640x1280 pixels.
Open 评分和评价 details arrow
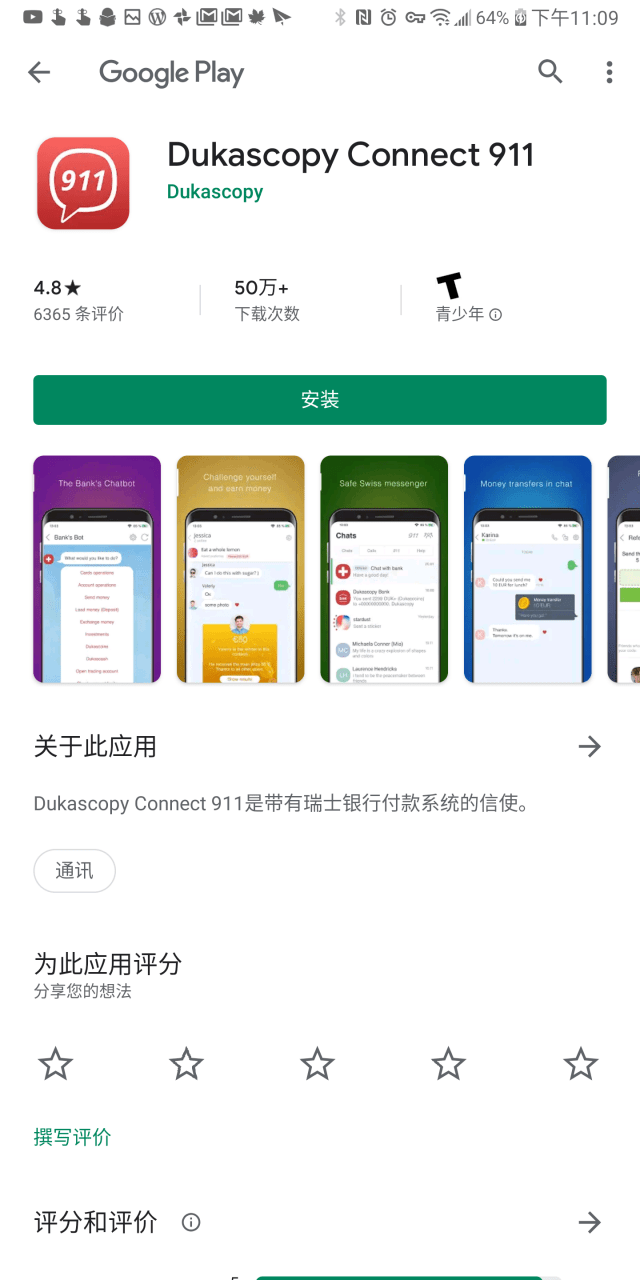coord(590,1222)
